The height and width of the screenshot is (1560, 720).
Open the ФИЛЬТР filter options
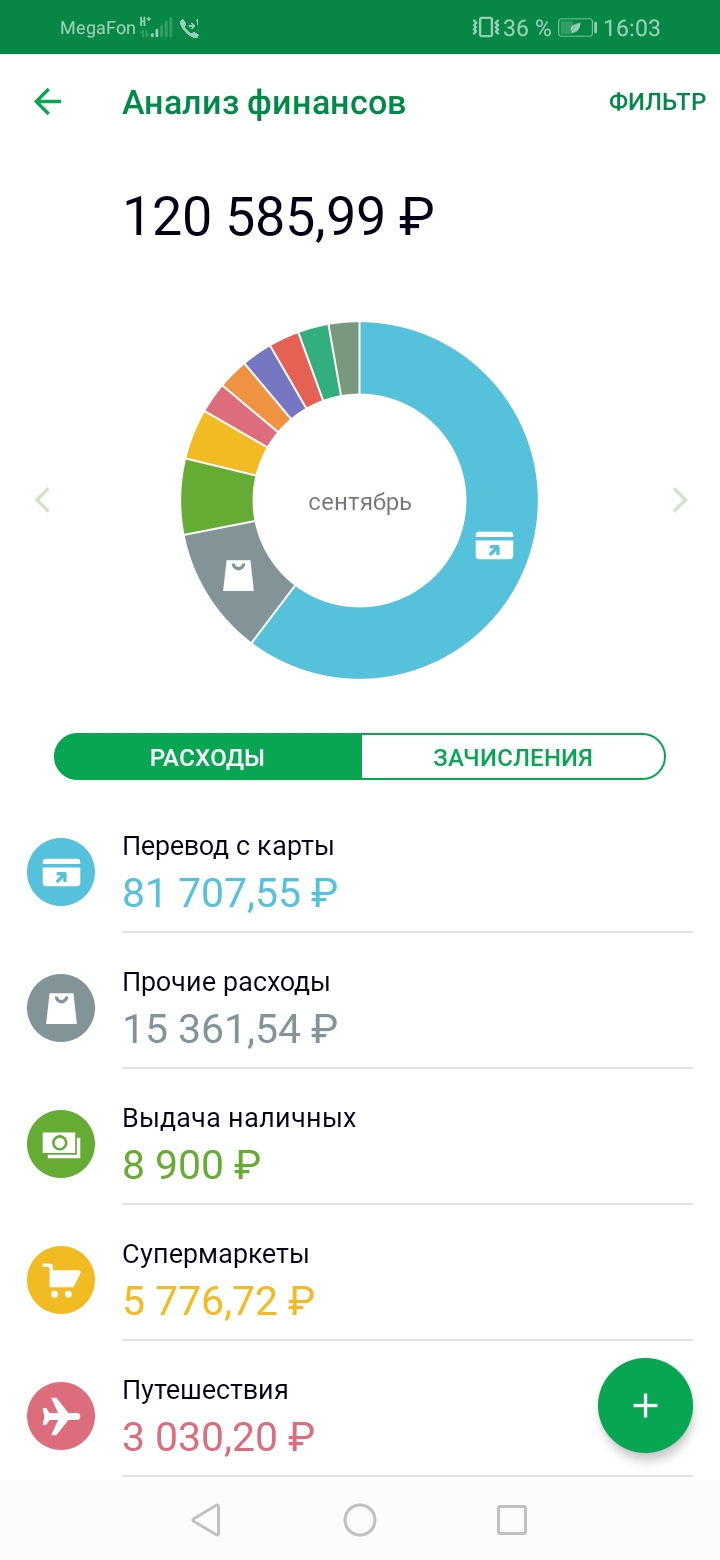pos(657,102)
